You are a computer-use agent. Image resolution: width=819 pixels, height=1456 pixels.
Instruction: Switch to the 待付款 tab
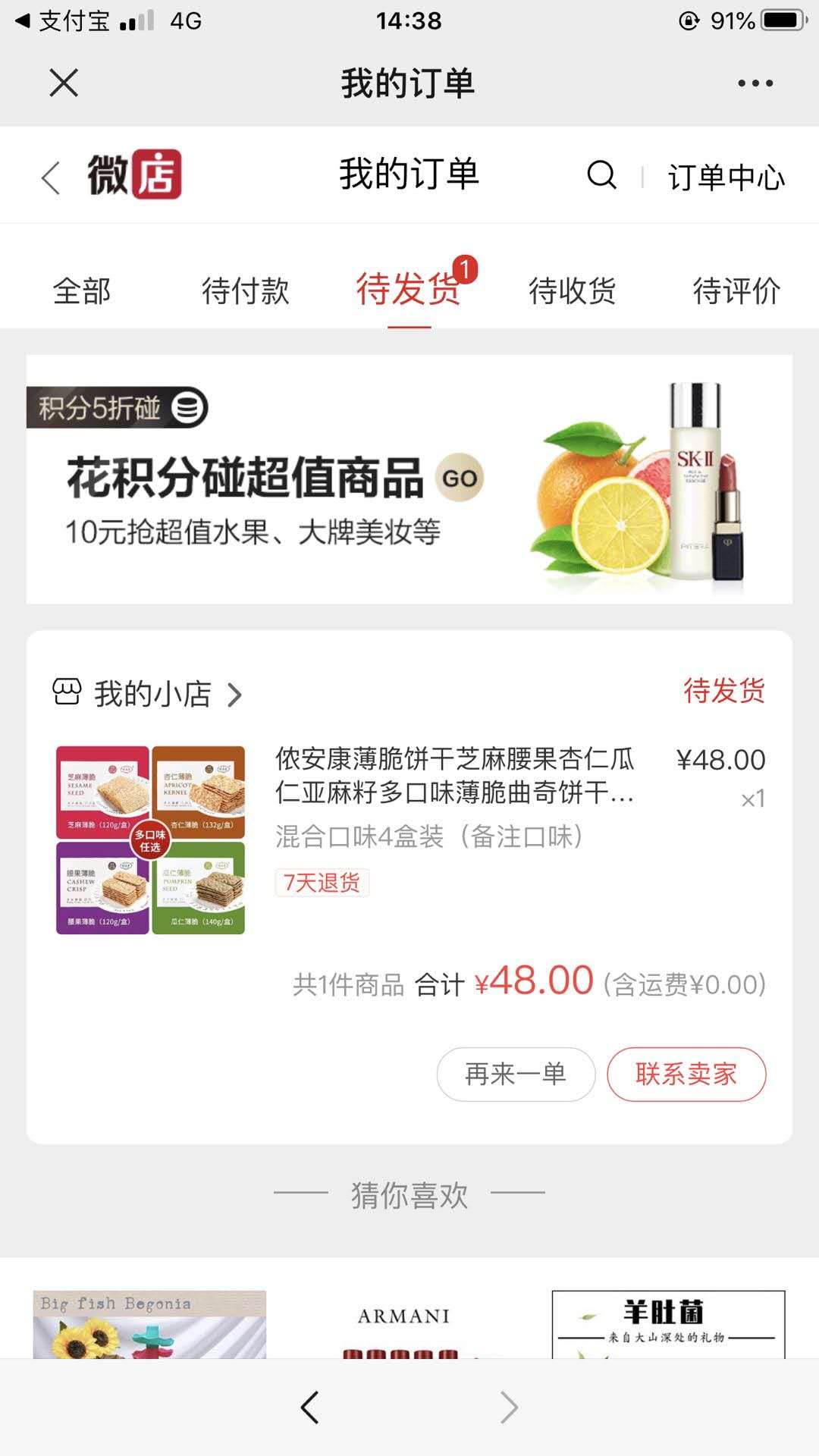point(245,291)
